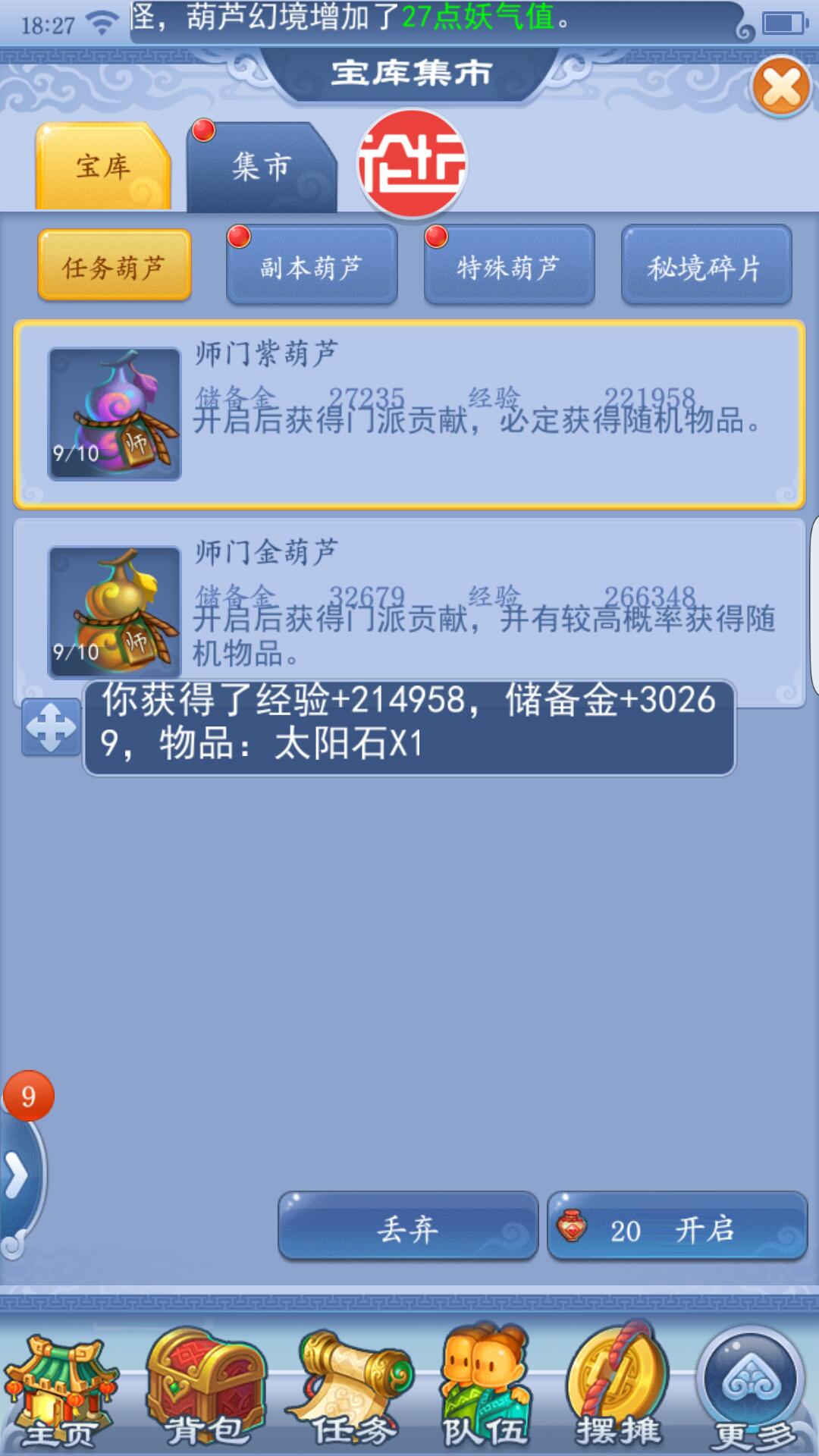
Task: Select the 师门金葫芦 item
Action: [x=409, y=599]
